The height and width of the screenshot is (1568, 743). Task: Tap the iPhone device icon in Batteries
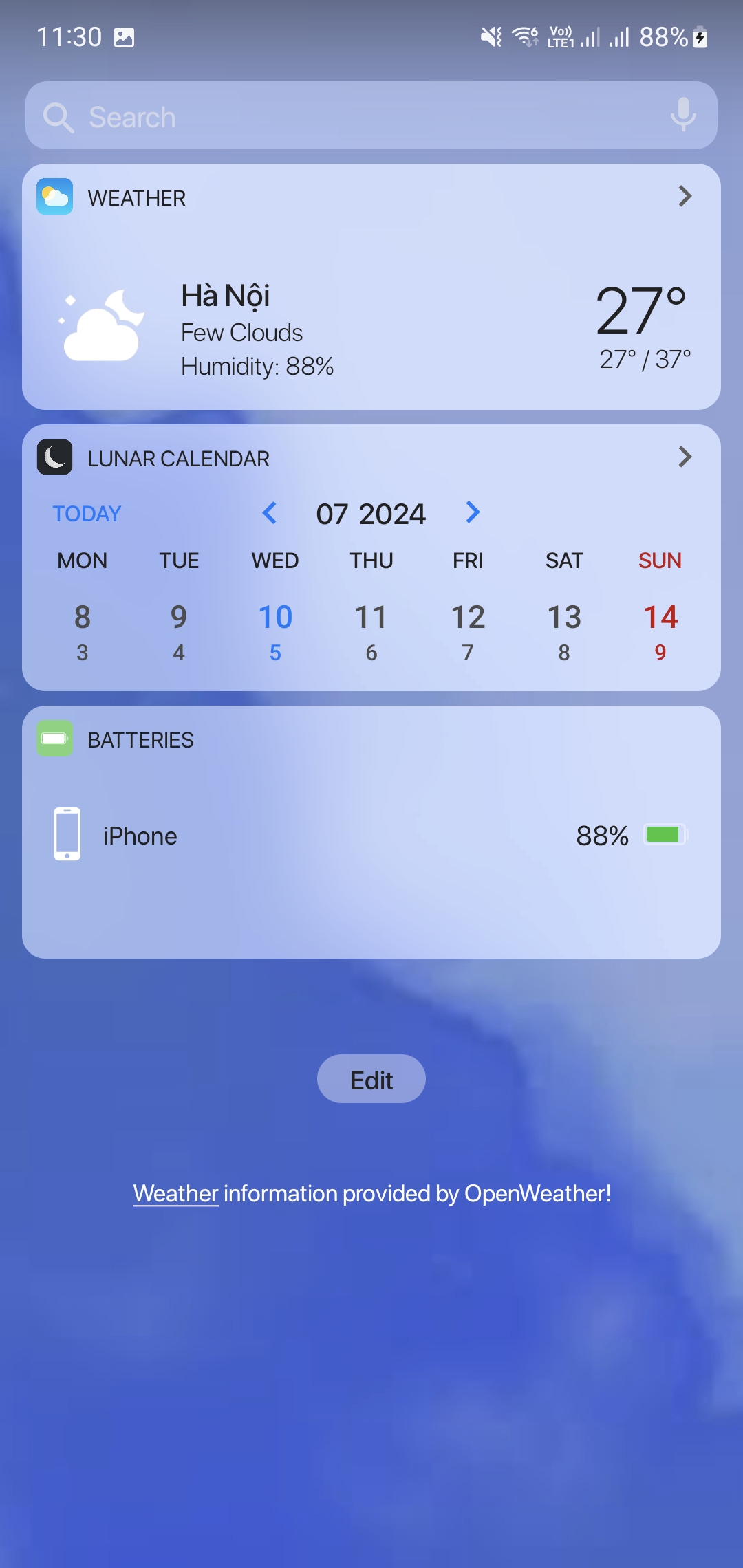(x=66, y=836)
